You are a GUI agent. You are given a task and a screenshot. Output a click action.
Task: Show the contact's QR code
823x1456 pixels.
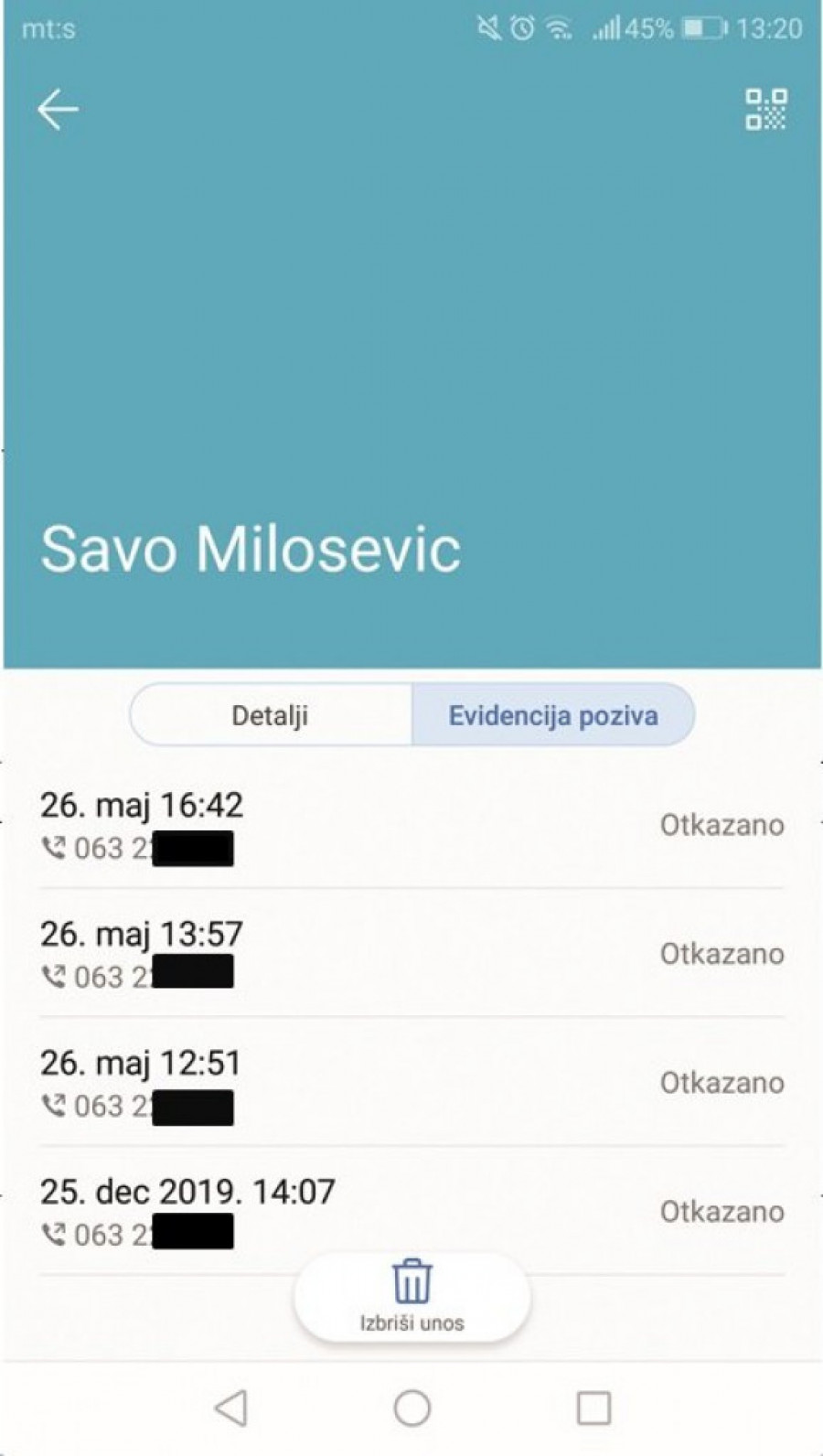(765, 110)
